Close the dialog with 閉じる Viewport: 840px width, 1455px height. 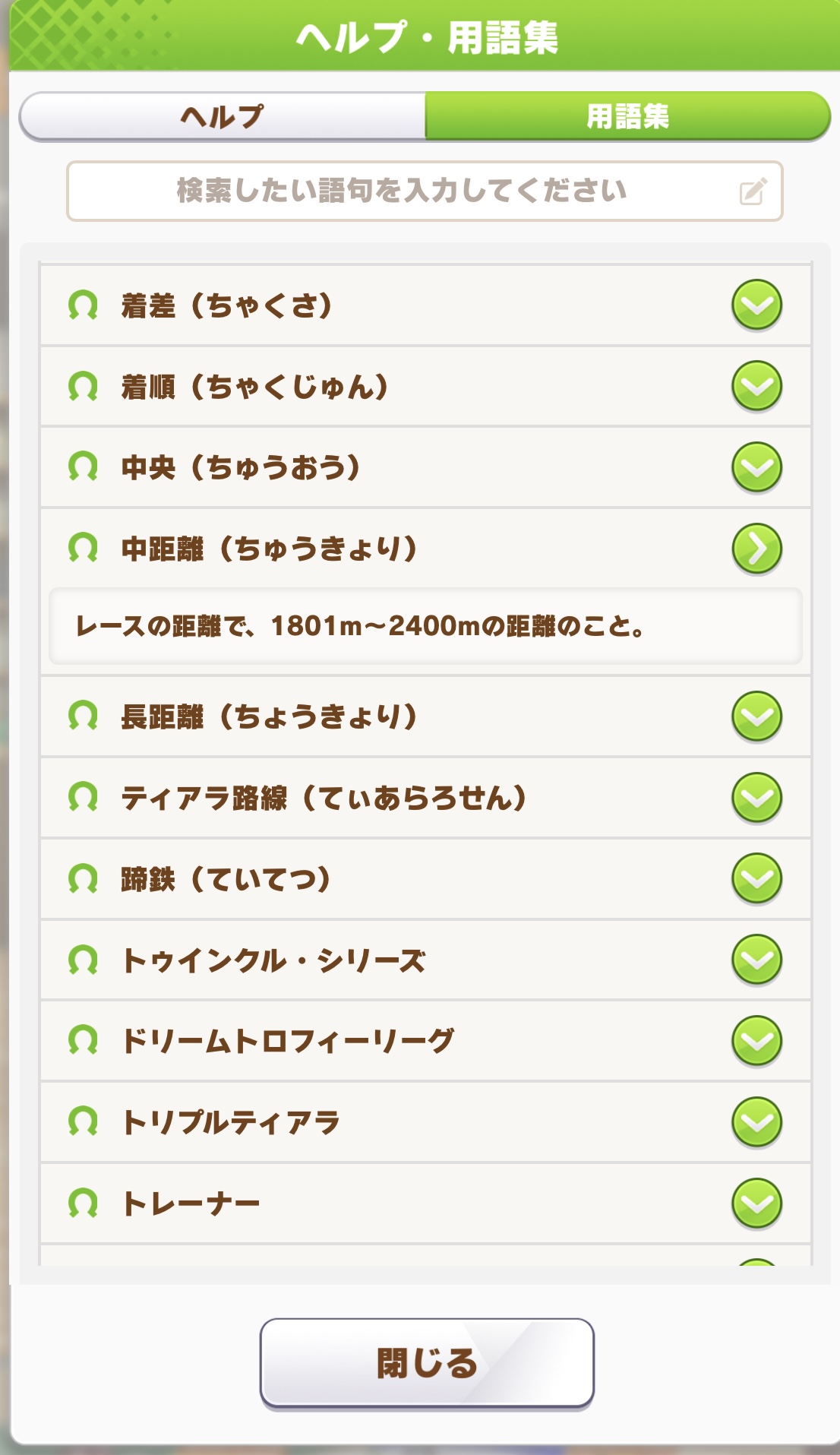tap(426, 1363)
